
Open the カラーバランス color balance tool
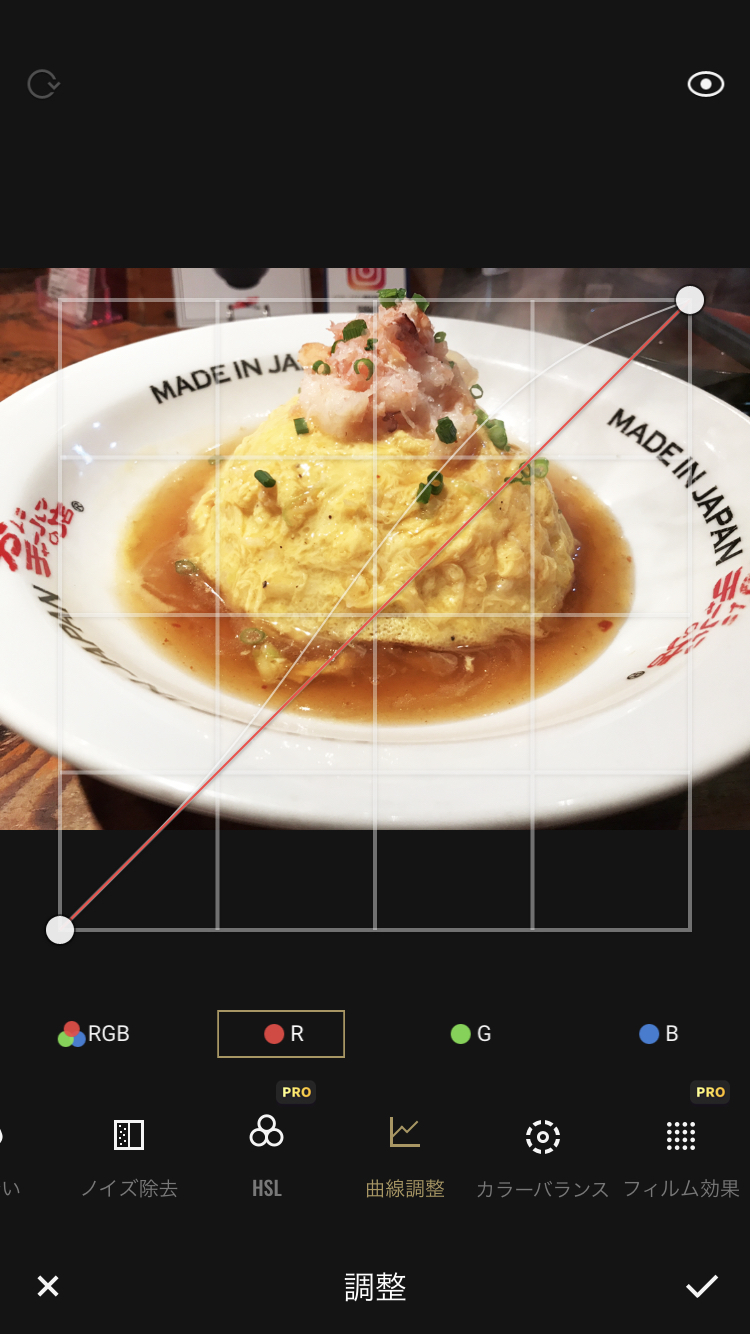[542, 1159]
